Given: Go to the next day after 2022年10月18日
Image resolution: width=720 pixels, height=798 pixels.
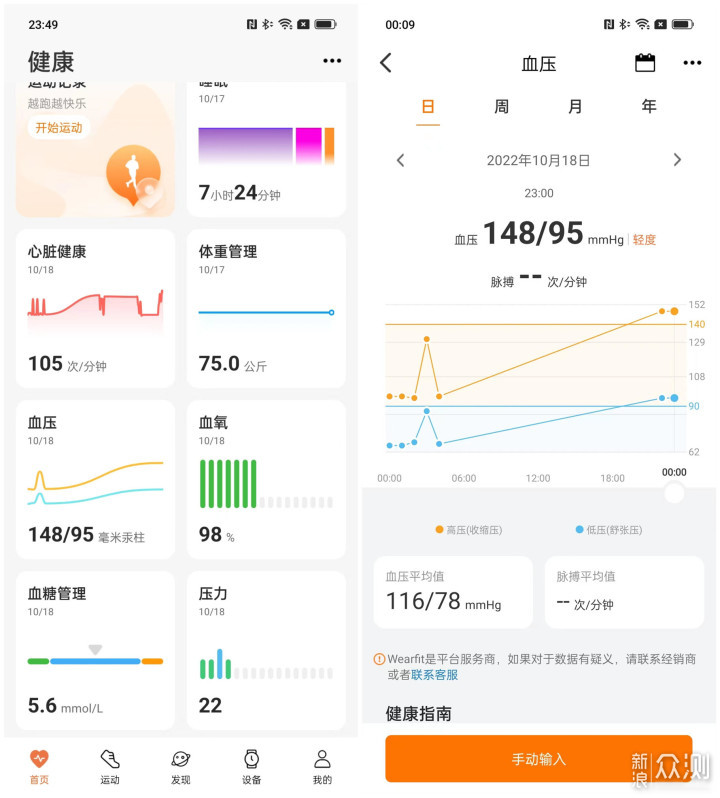Looking at the screenshot, I should coord(677,160).
